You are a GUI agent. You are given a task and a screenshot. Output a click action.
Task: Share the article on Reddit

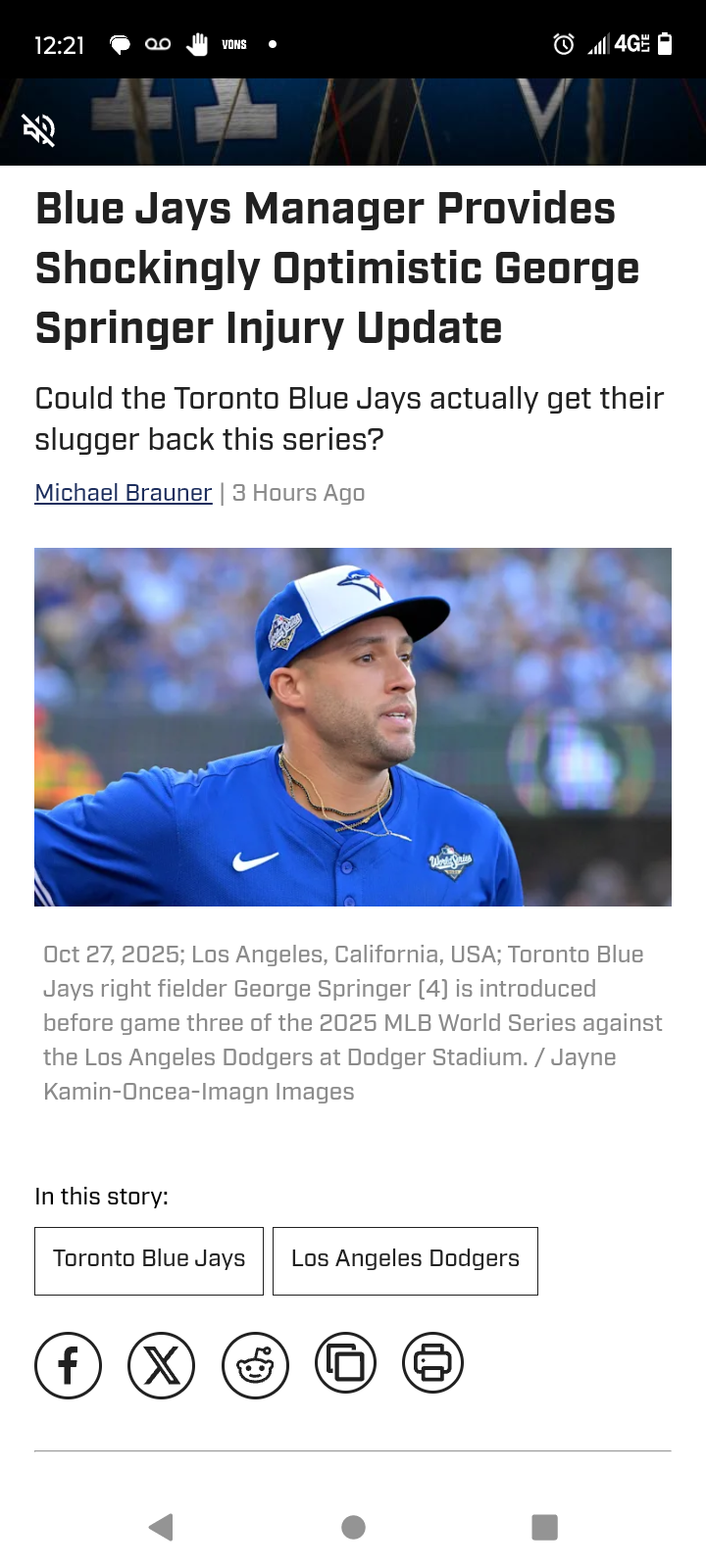coord(255,1364)
